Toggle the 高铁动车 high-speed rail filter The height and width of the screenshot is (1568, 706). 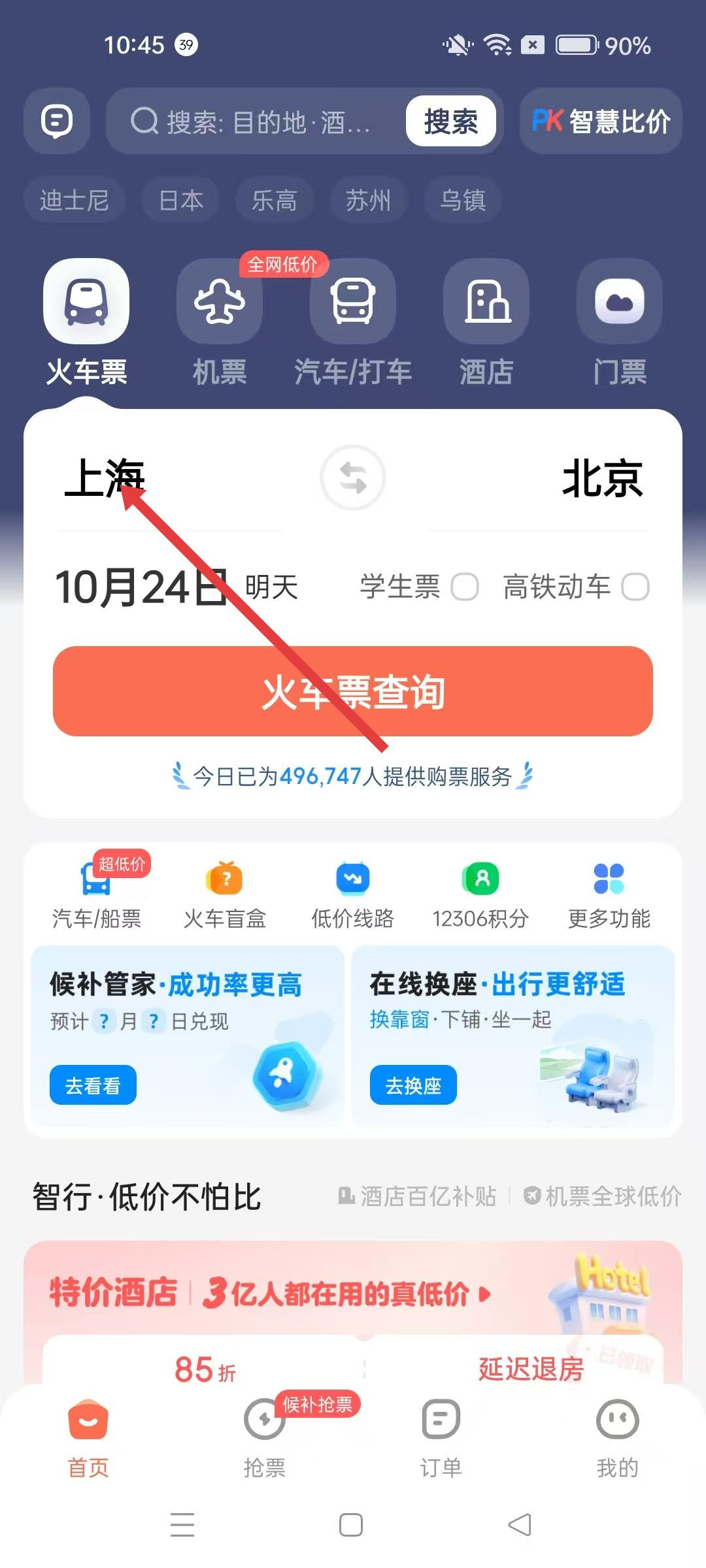coord(633,587)
